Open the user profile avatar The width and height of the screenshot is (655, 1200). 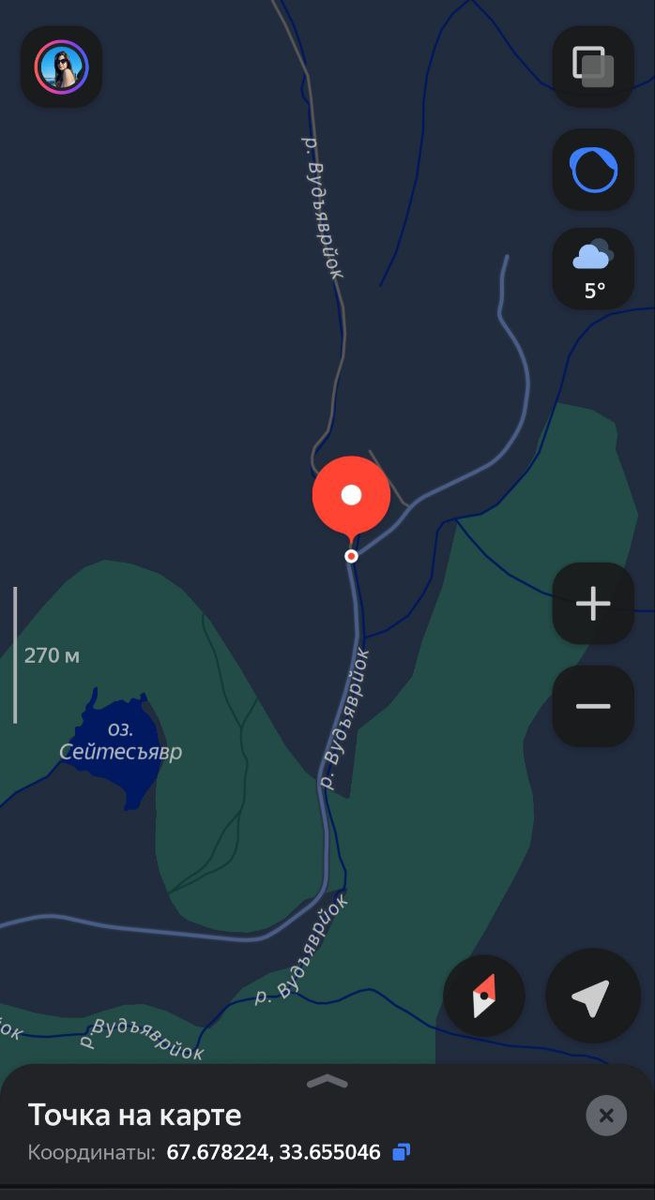tap(61, 67)
